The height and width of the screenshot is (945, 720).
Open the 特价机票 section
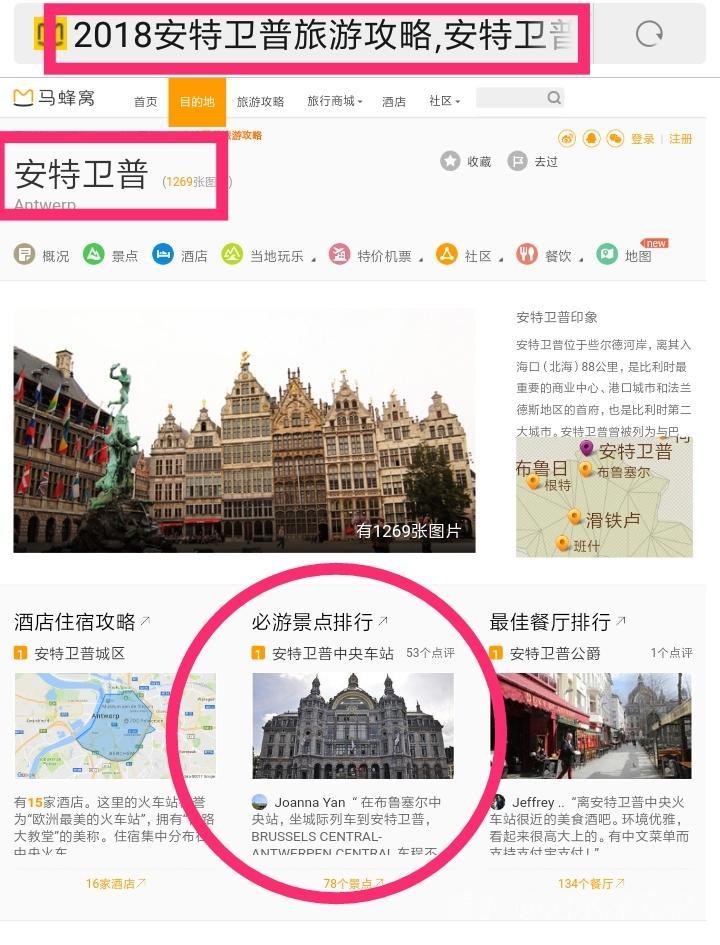(372, 255)
